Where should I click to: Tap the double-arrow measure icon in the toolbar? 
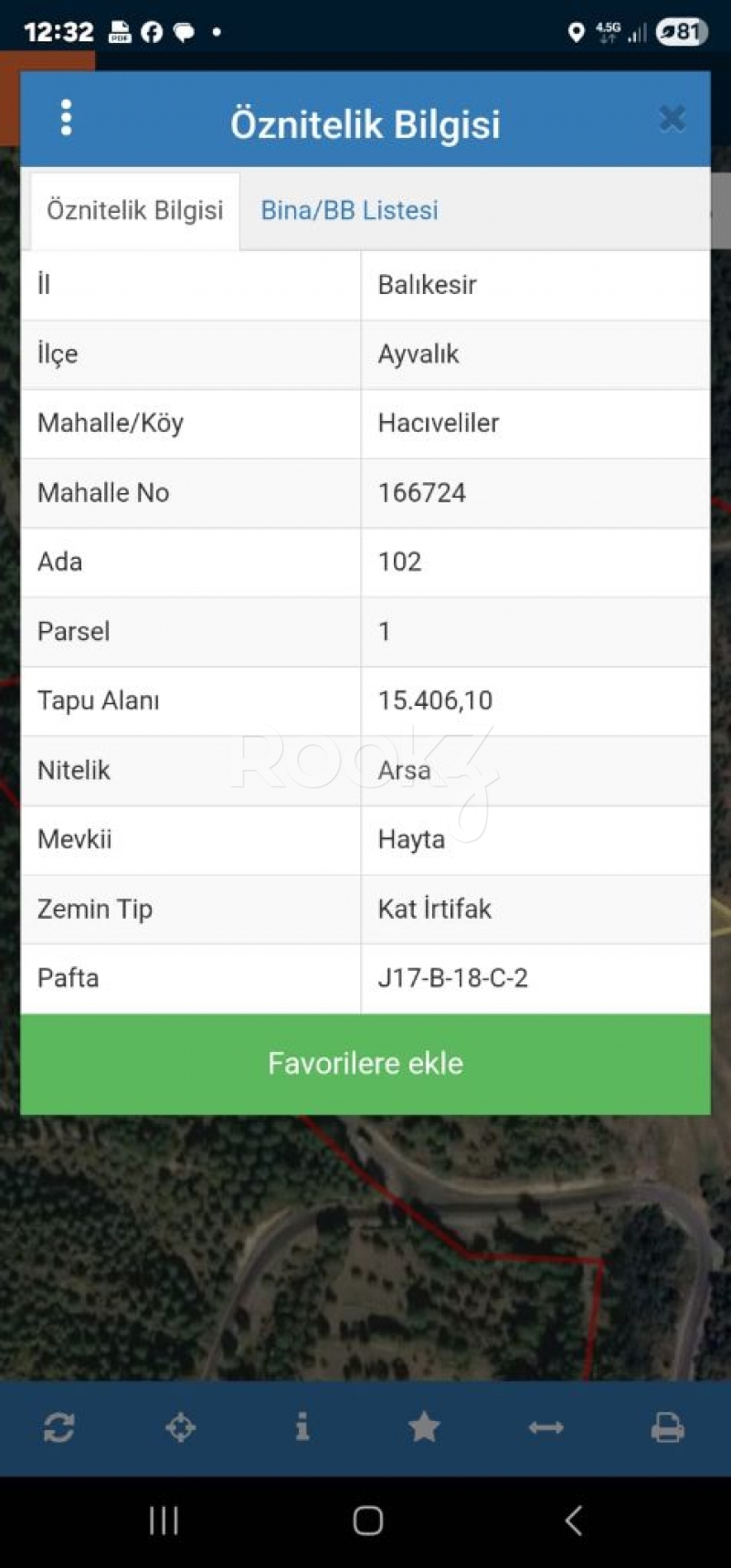pos(546,1427)
